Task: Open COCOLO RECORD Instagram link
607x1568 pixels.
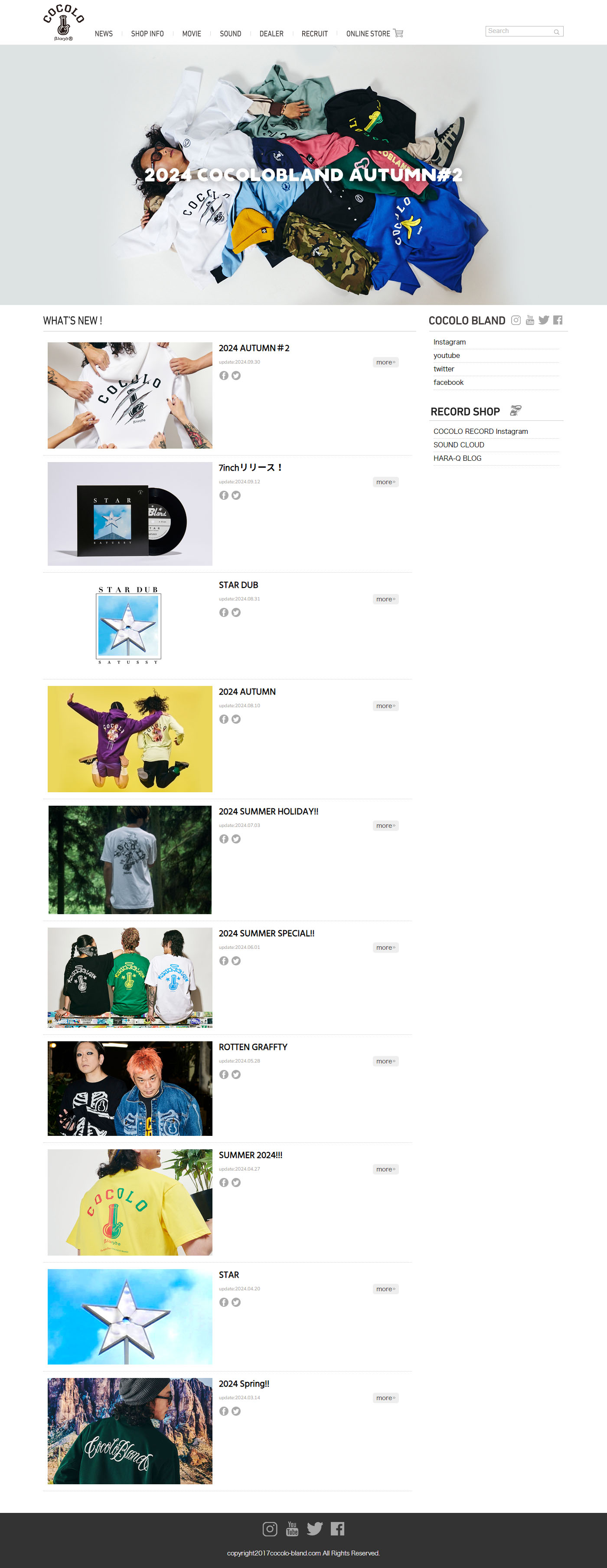Action: [480, 432]
